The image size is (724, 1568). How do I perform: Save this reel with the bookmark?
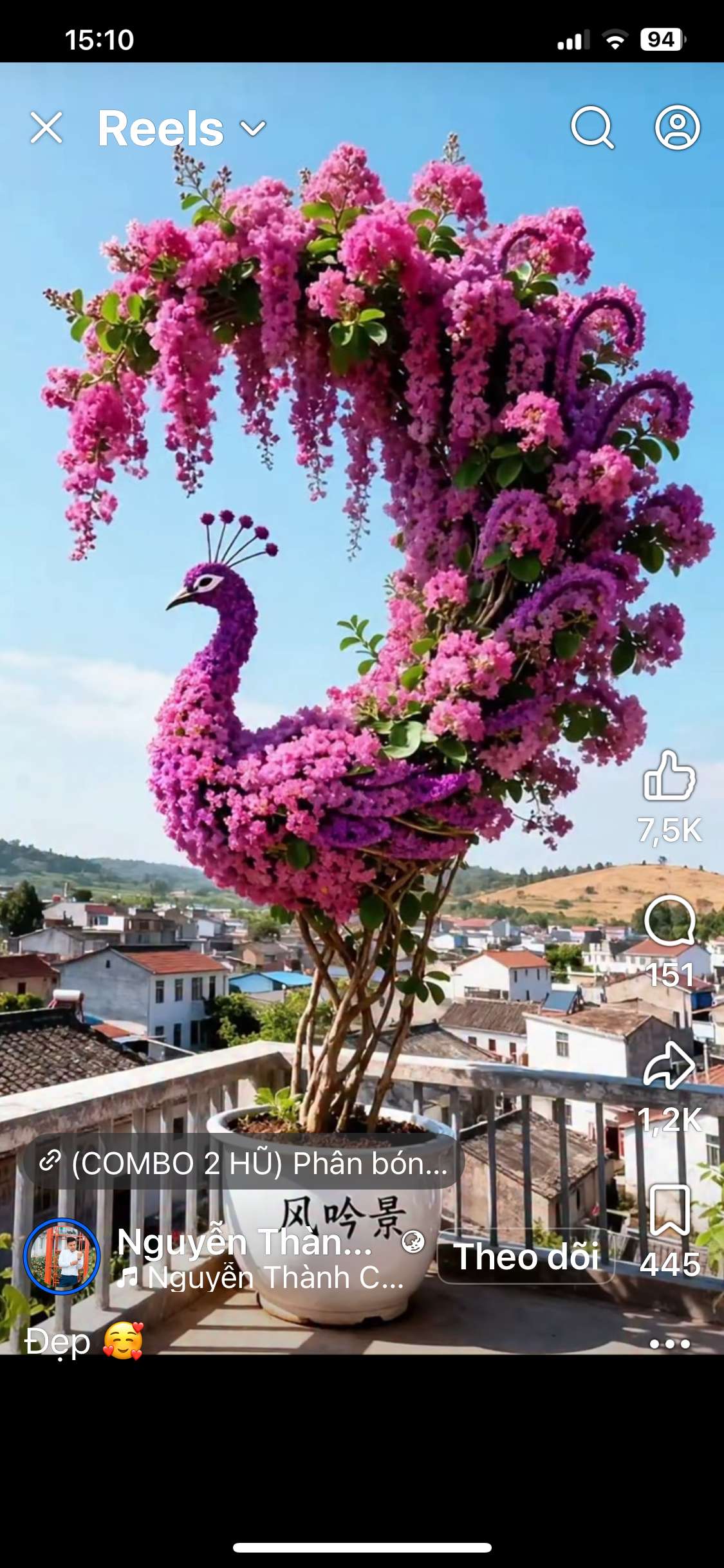point(669,1210)
